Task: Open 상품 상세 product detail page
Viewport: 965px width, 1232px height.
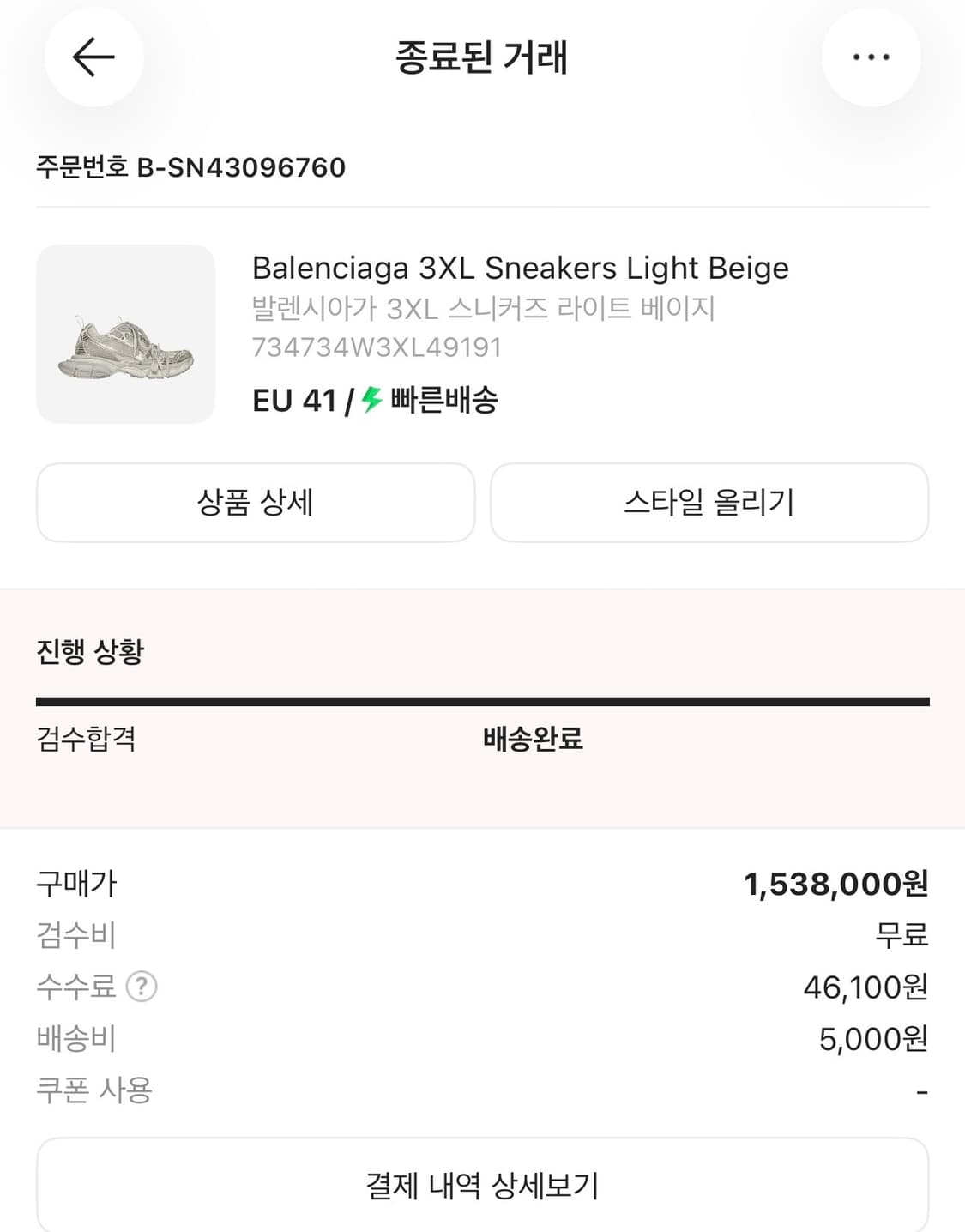Action: coord(255,504)
